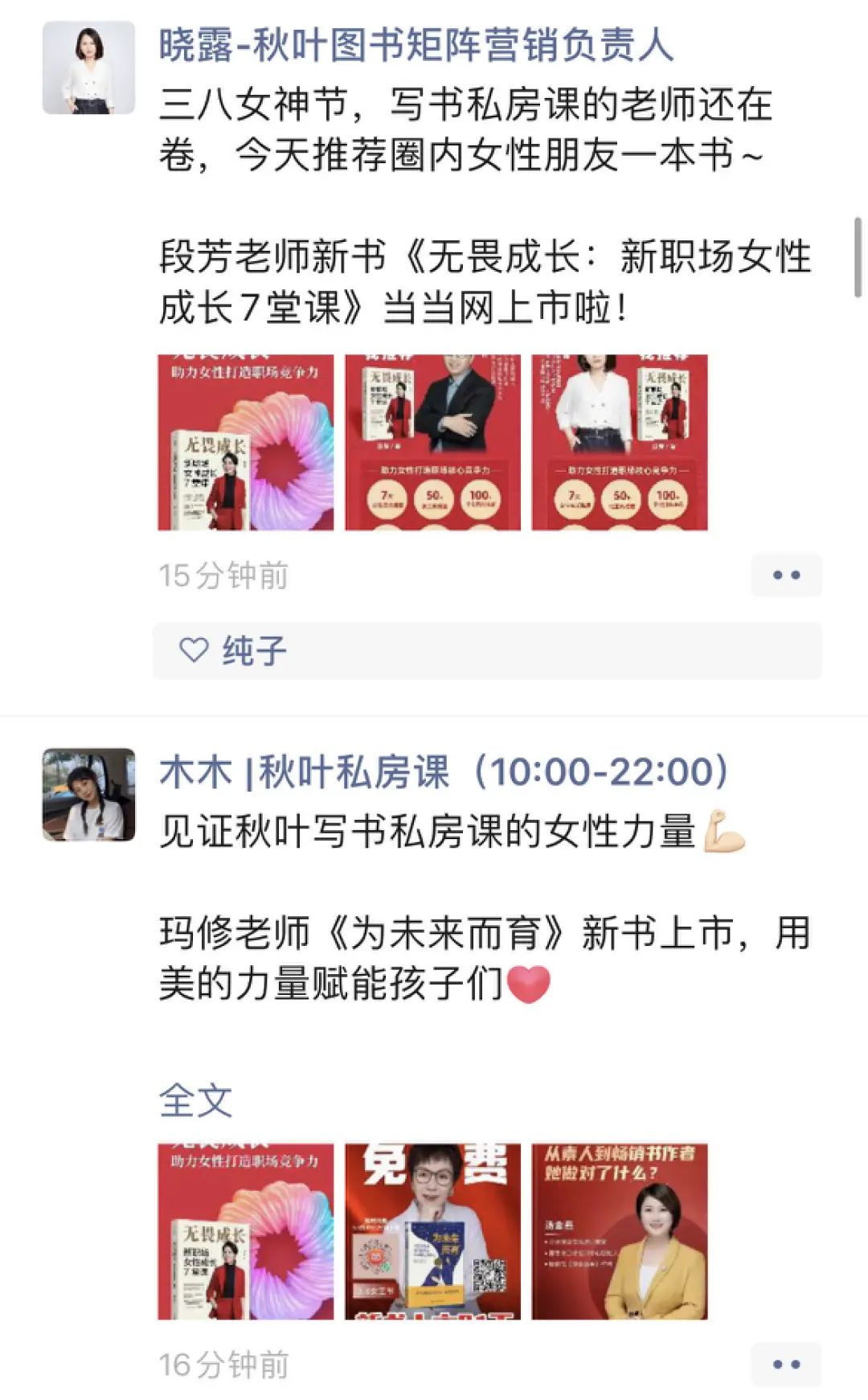View first image in 晓露's post
This screenshot has width=868, height=1400.
point(245,442)
